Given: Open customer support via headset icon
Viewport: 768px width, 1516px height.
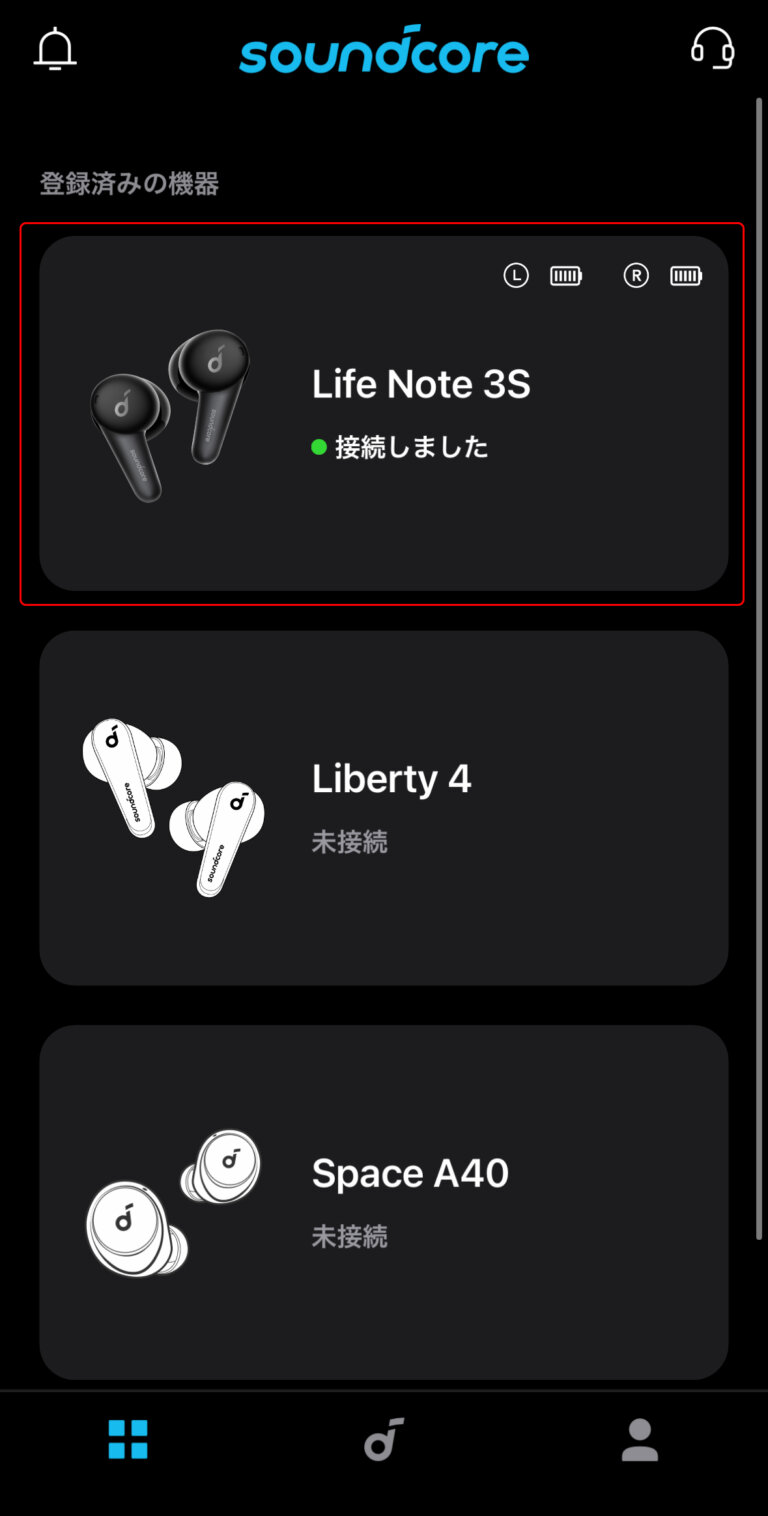Looking at the screenshot, I should click(x=711, y=50).
